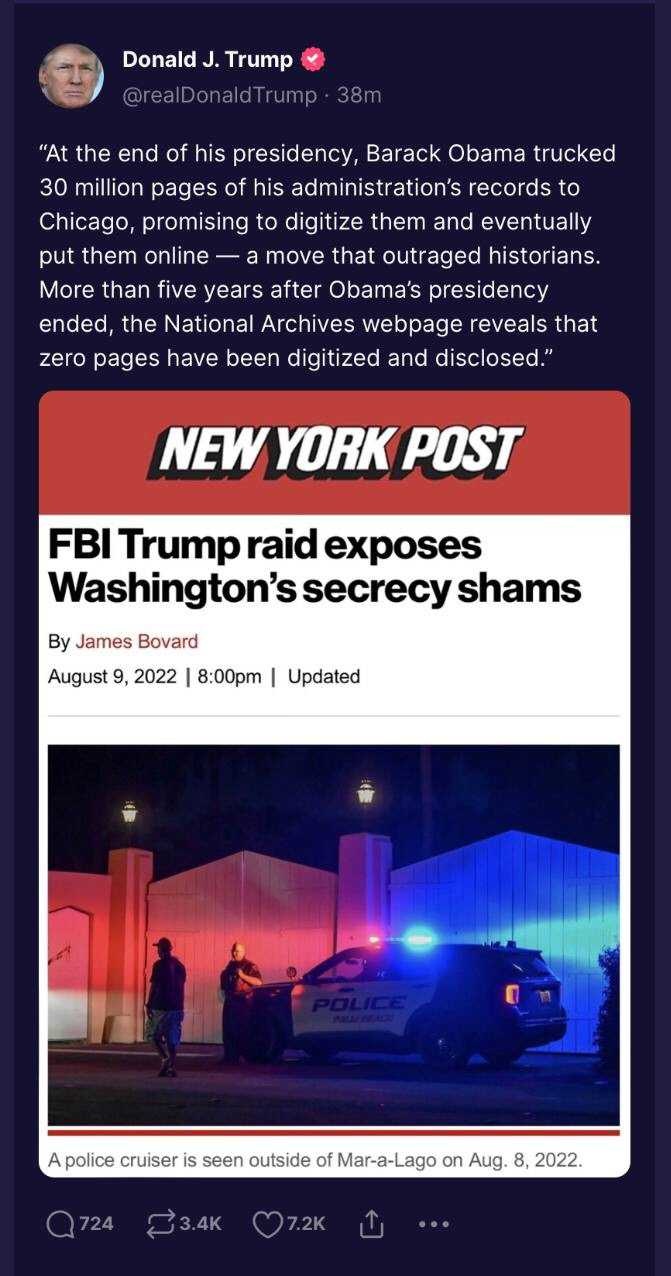This screenshot has width=671, height=1276.
Task: Like this post with the heart icon
Action: click(266, 1223)
